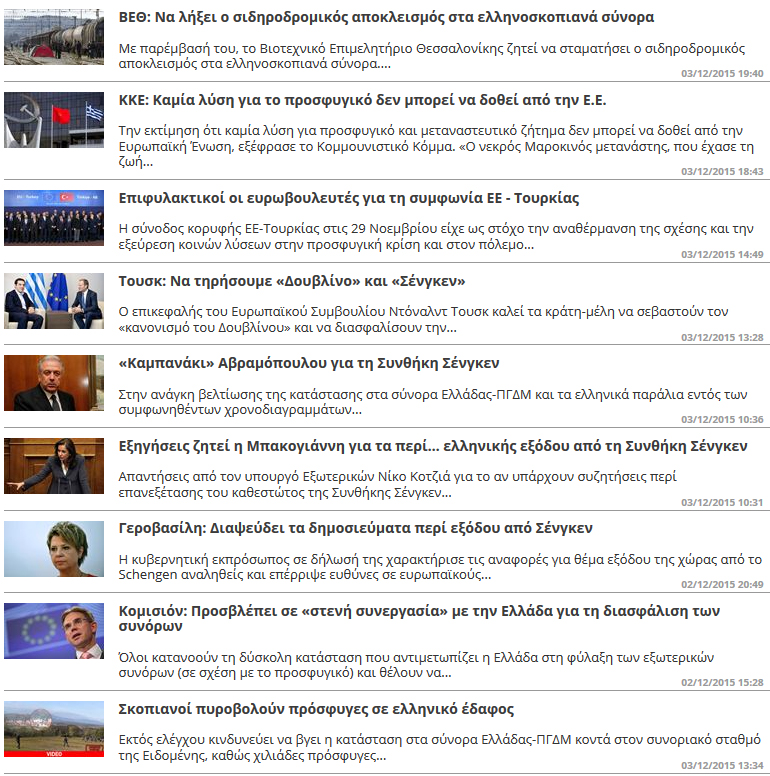
Task: Tap the Γεροβασίλη portrait thumbnail
Action: click(53, 548)
